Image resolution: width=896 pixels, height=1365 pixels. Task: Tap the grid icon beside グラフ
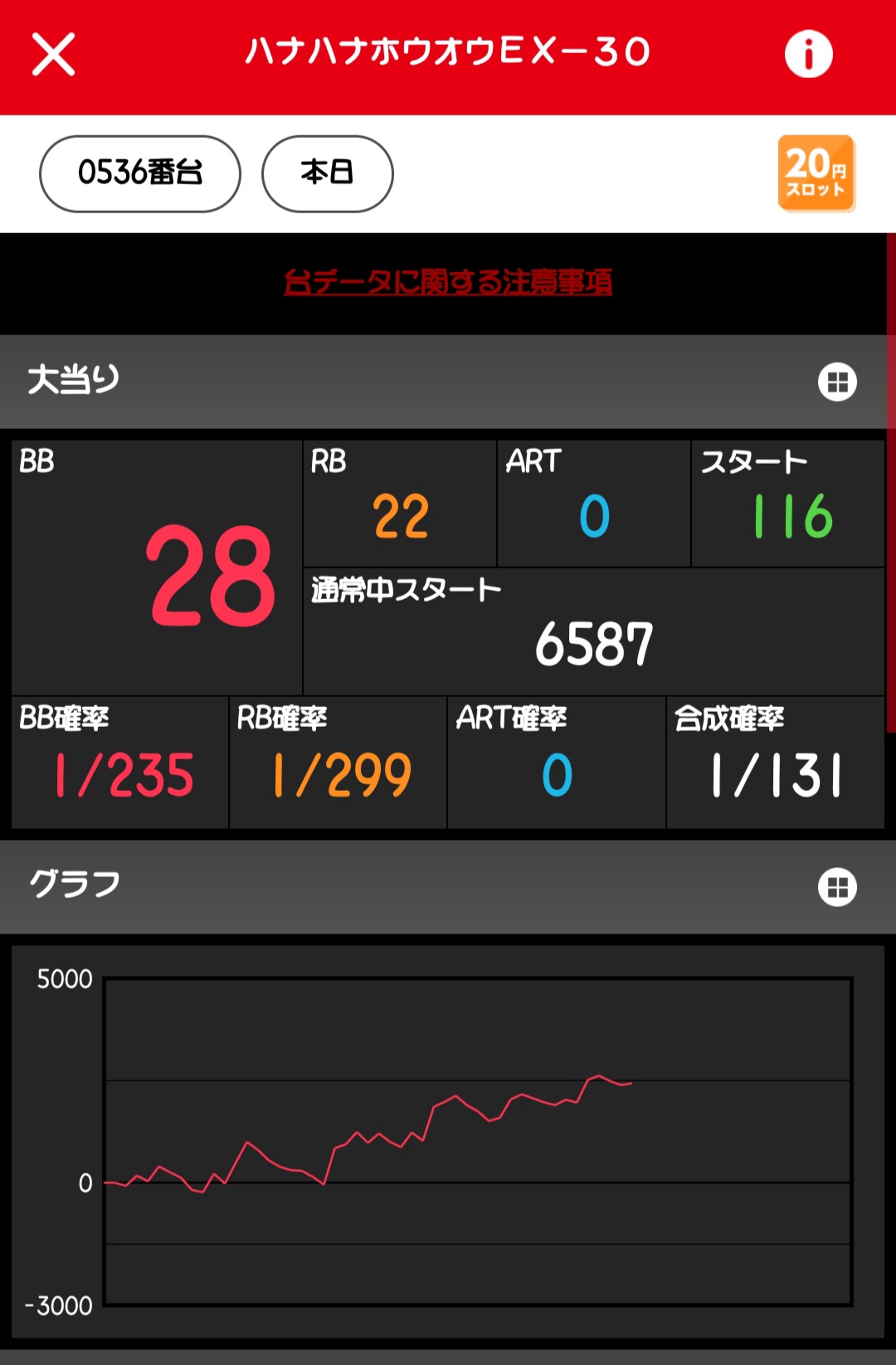click(x=837, y=887)
